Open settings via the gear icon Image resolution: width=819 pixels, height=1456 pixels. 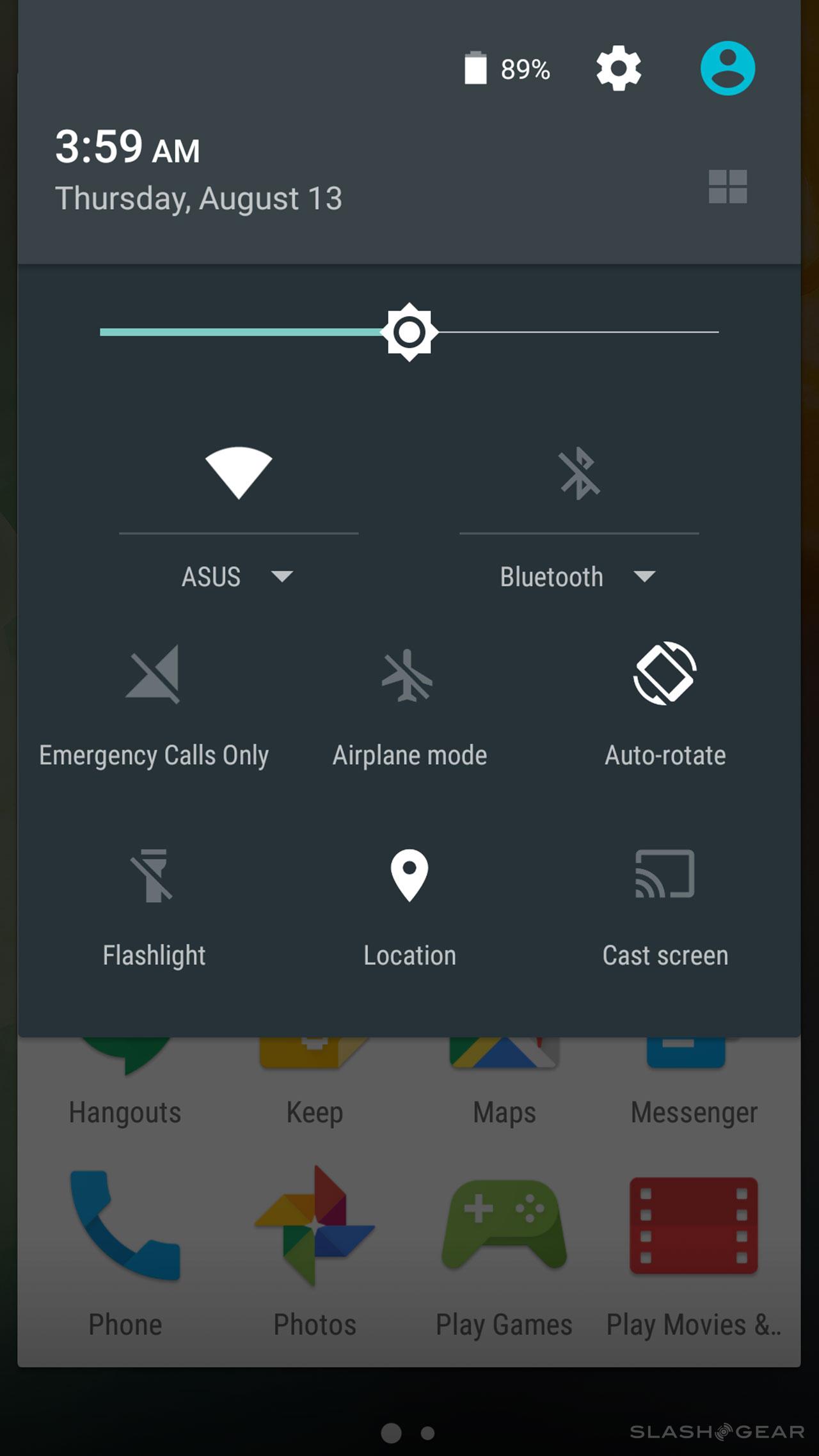coord(618,68)
